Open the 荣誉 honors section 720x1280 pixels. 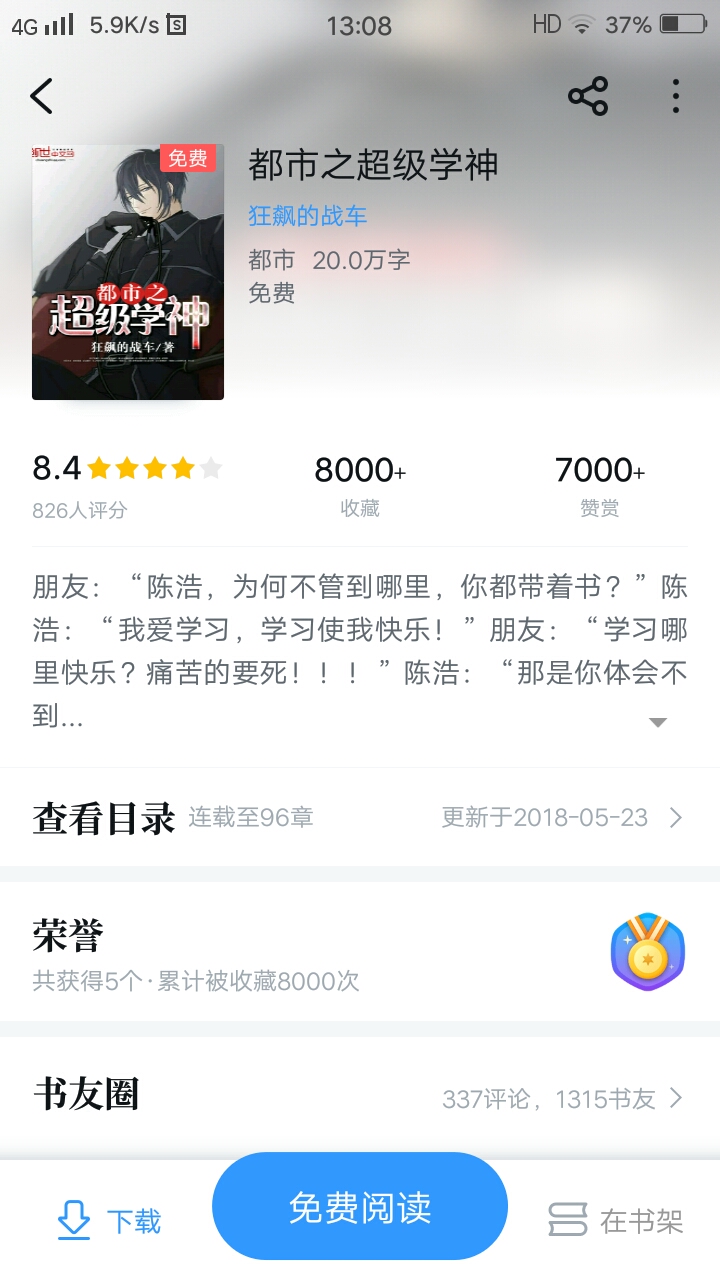point(360,952)
